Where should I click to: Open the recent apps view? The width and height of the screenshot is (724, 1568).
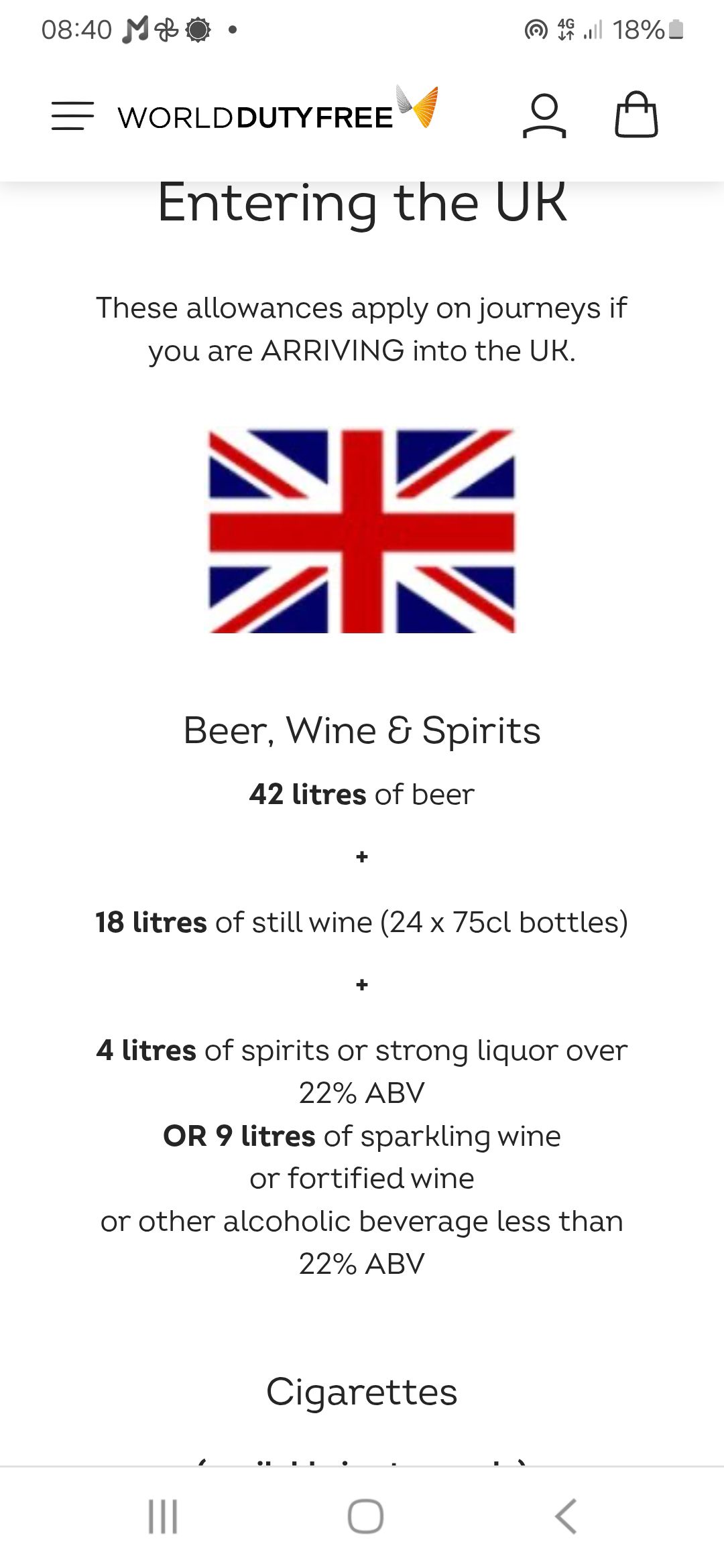coord(163,1516)
